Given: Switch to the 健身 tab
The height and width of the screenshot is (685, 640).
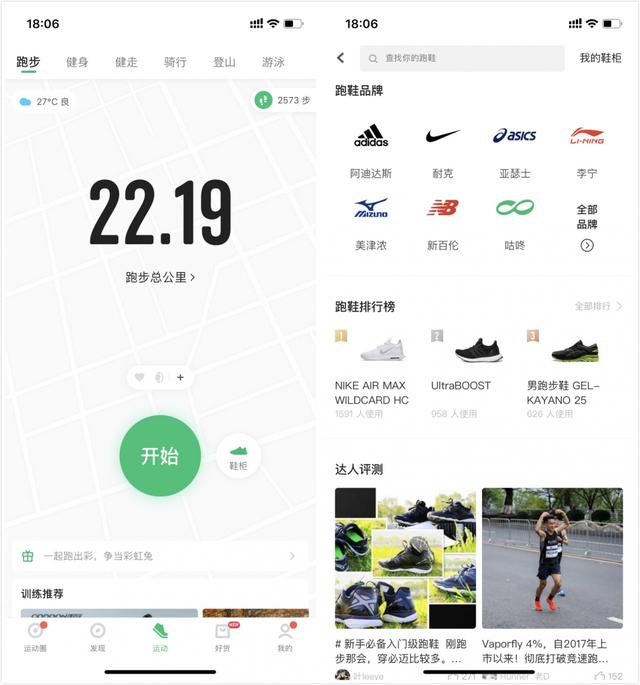Looking at the screenshot, I should point(77,62).
